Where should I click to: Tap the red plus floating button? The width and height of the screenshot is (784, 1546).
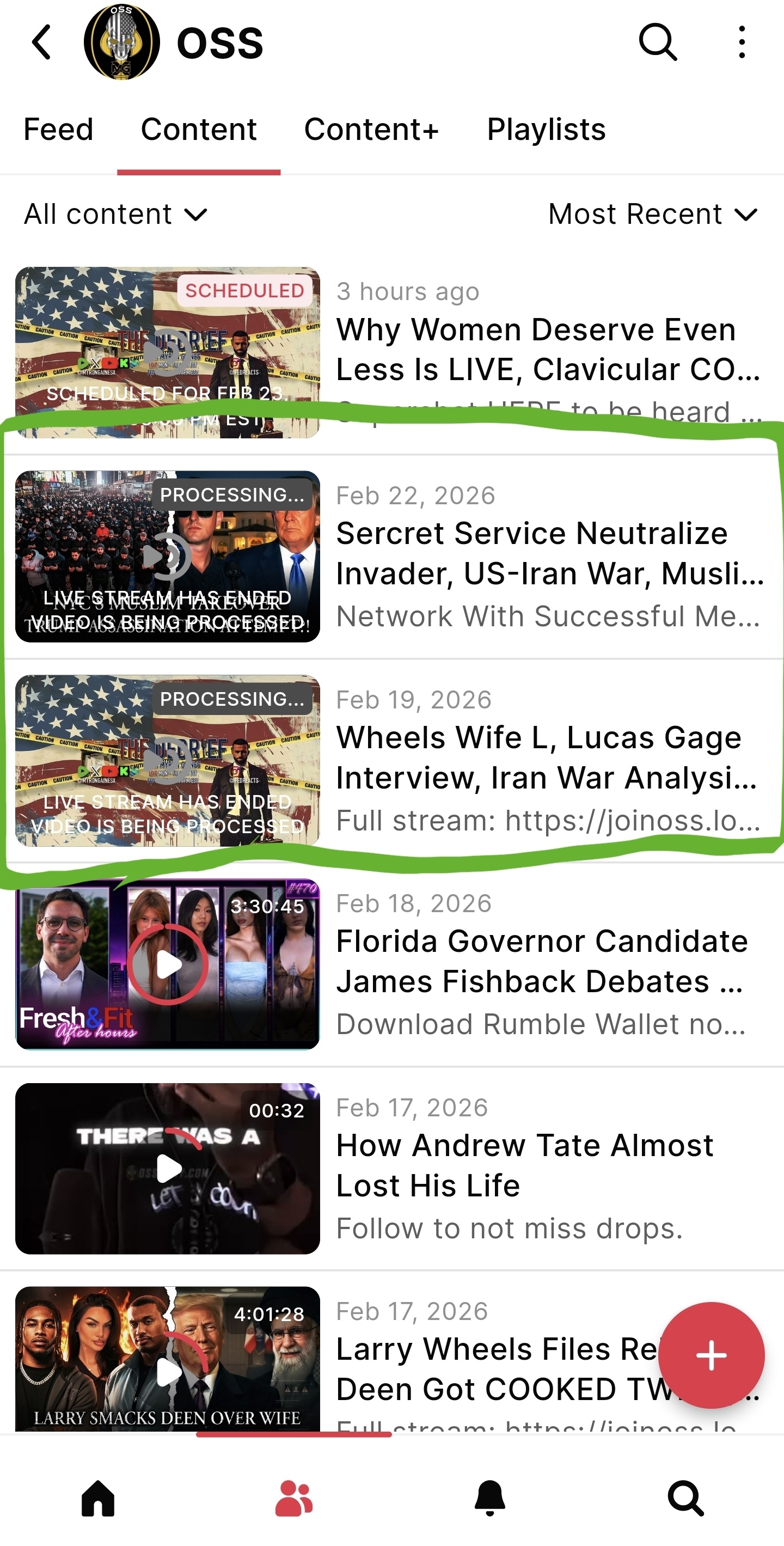pos(711,1355)
